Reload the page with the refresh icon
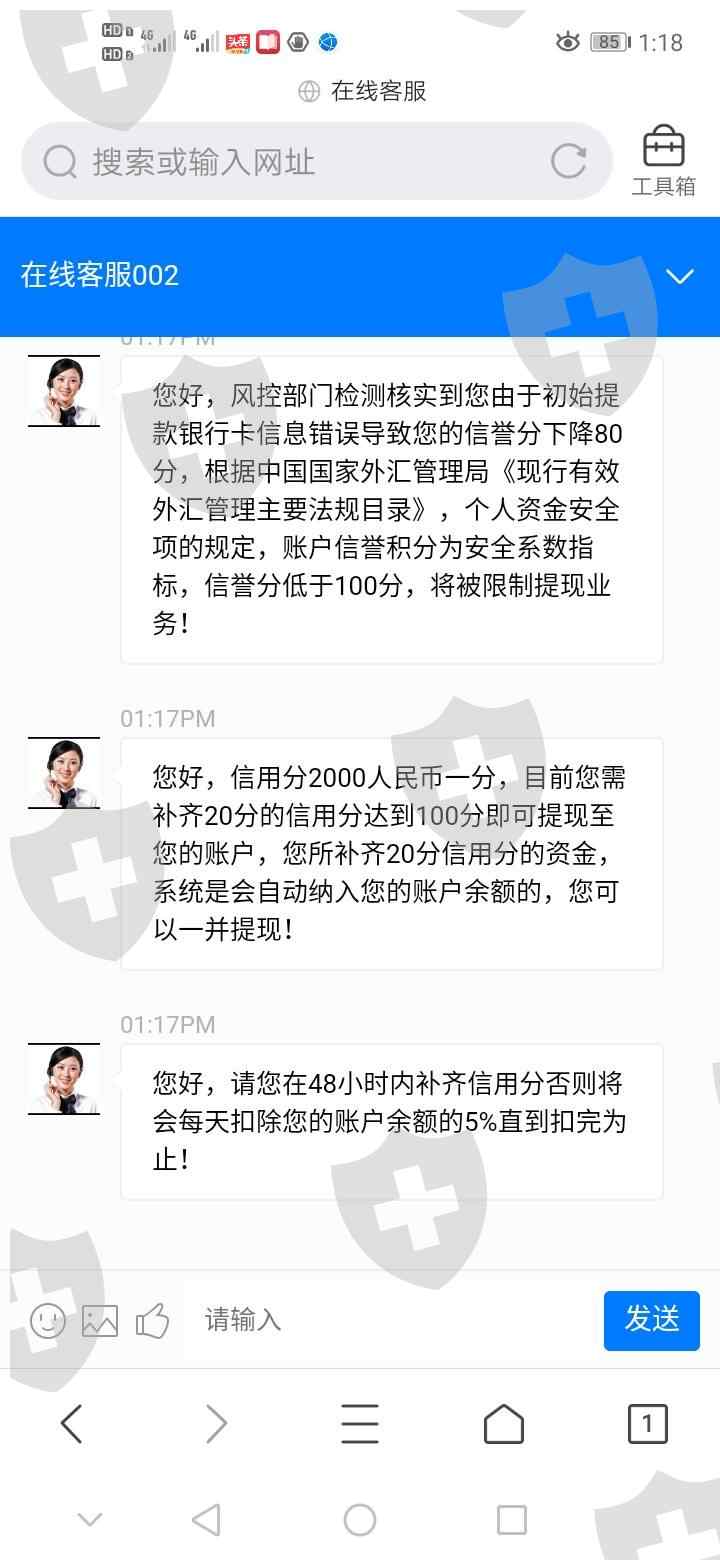Image resolution: width=720 pixels, height=1560 pixels. pyautogui.click(x=568, y=161)
